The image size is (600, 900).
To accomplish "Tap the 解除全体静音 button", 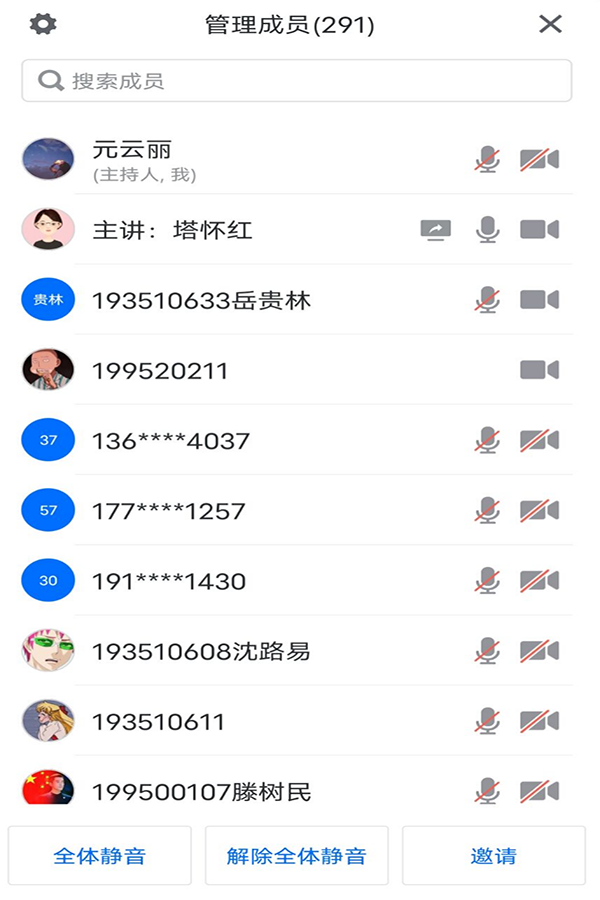I will point(297,856).
